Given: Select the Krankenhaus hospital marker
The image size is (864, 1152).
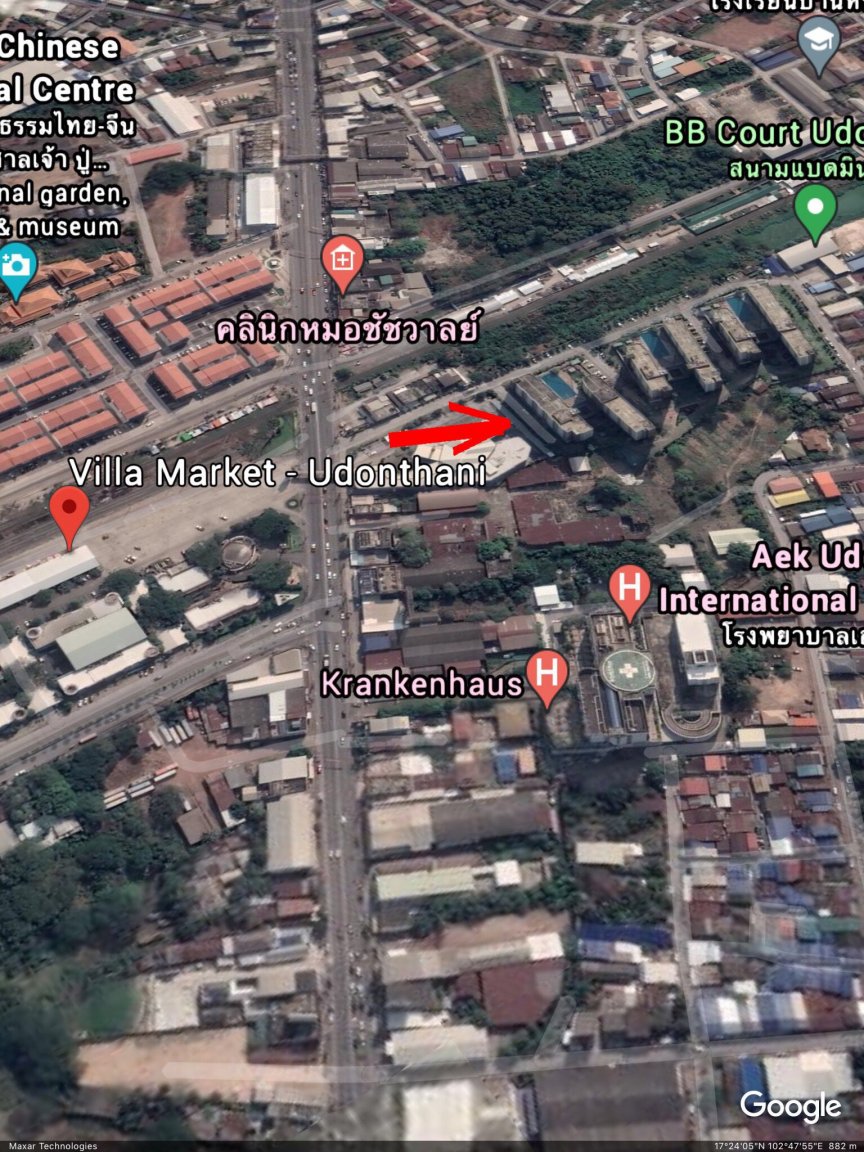Looking at the screenshot, I should point(548,674).
